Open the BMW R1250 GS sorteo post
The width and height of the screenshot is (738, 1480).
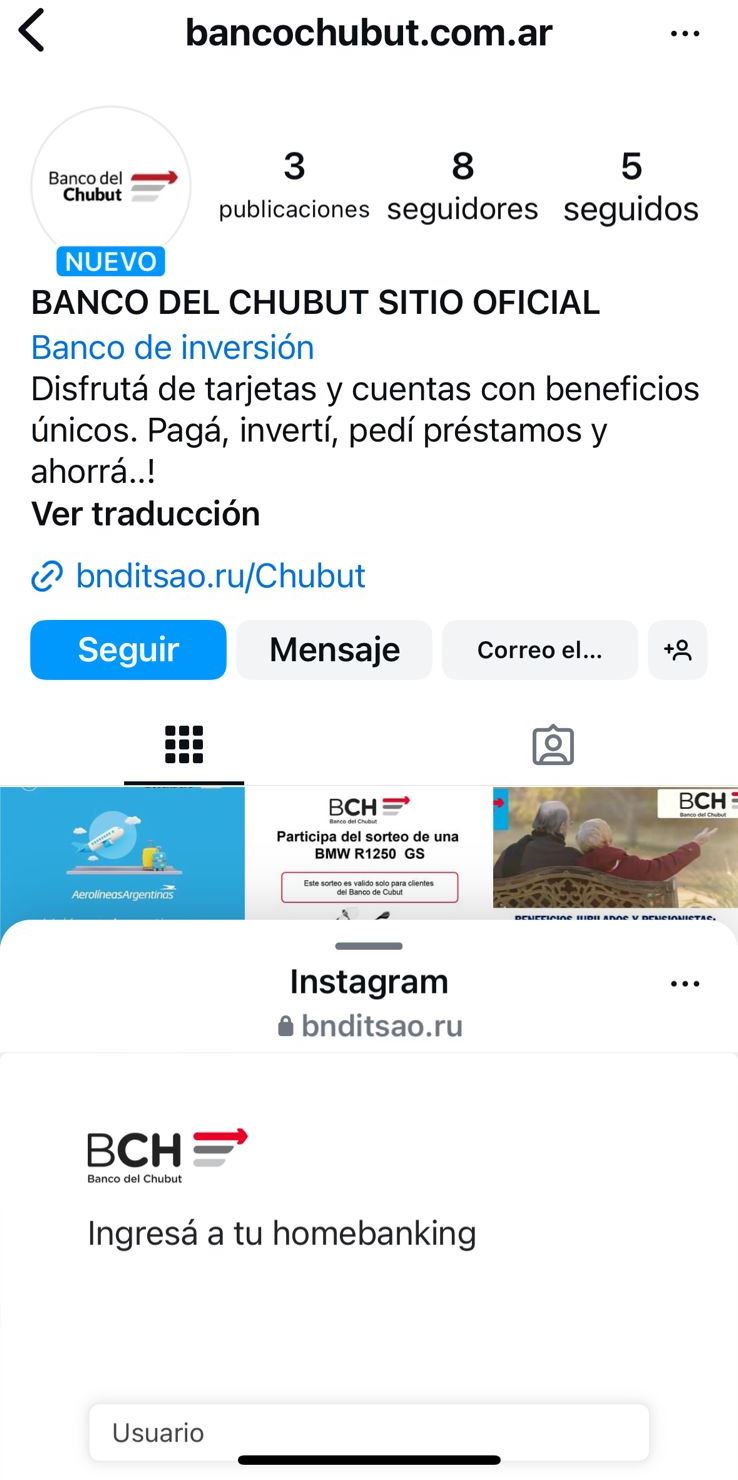pyautogui.click(x=369, y=854)
